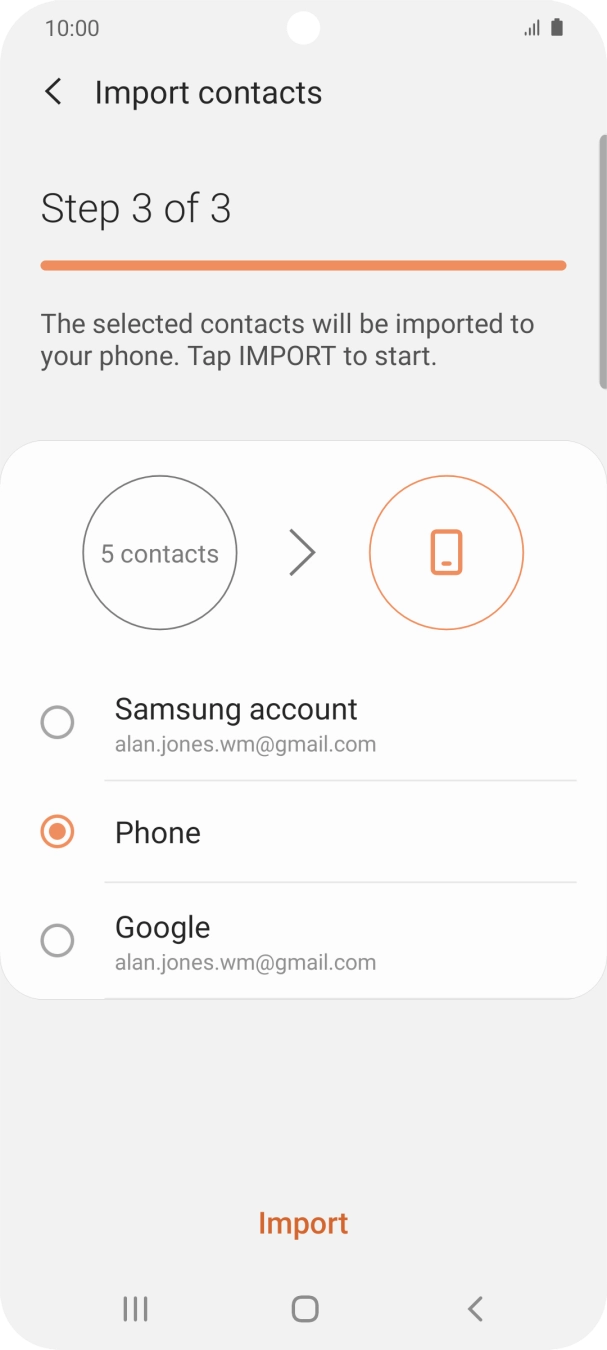Select Google account as import destination

57,940
